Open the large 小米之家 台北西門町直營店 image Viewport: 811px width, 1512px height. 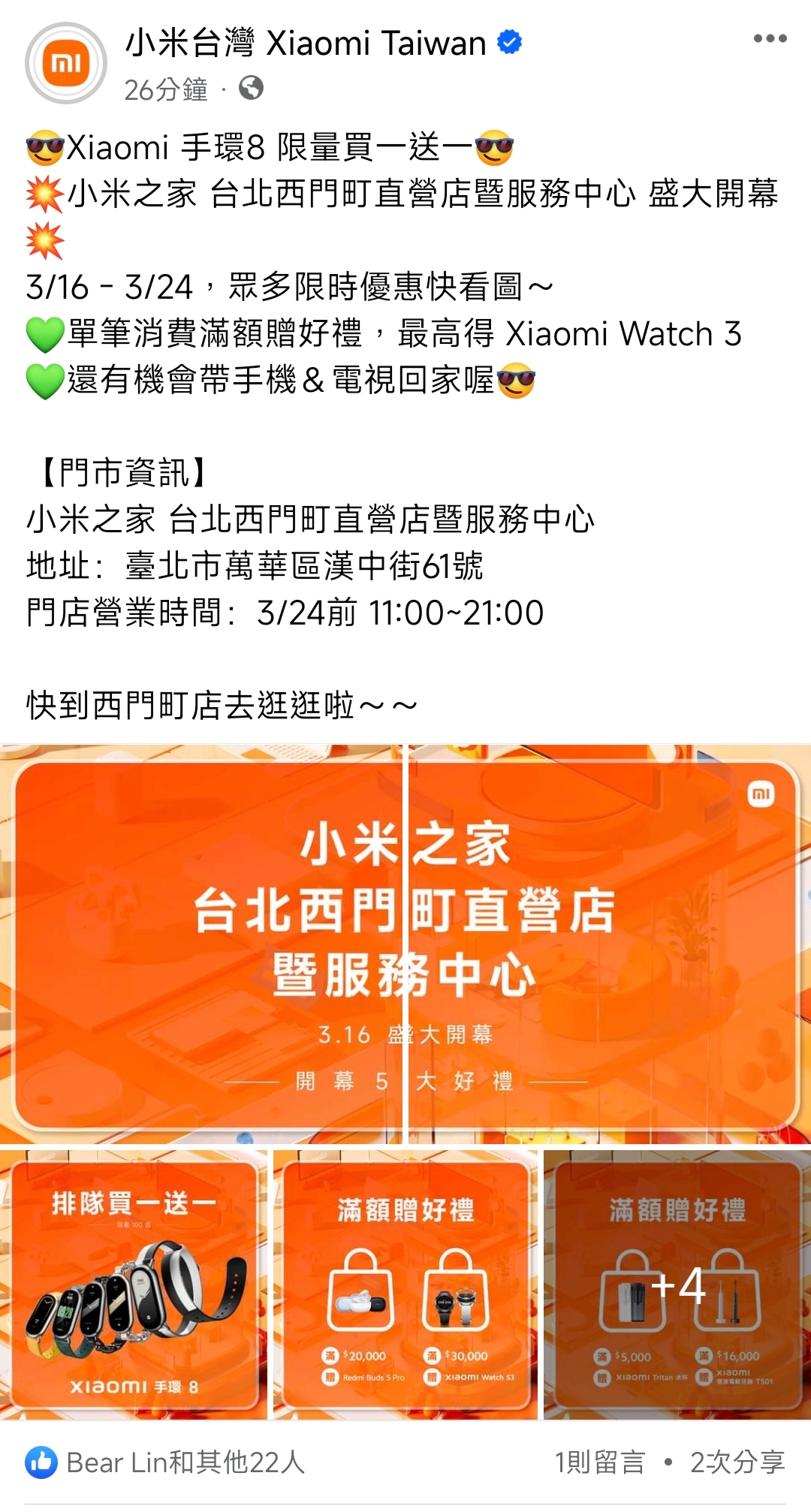point(405,944)
